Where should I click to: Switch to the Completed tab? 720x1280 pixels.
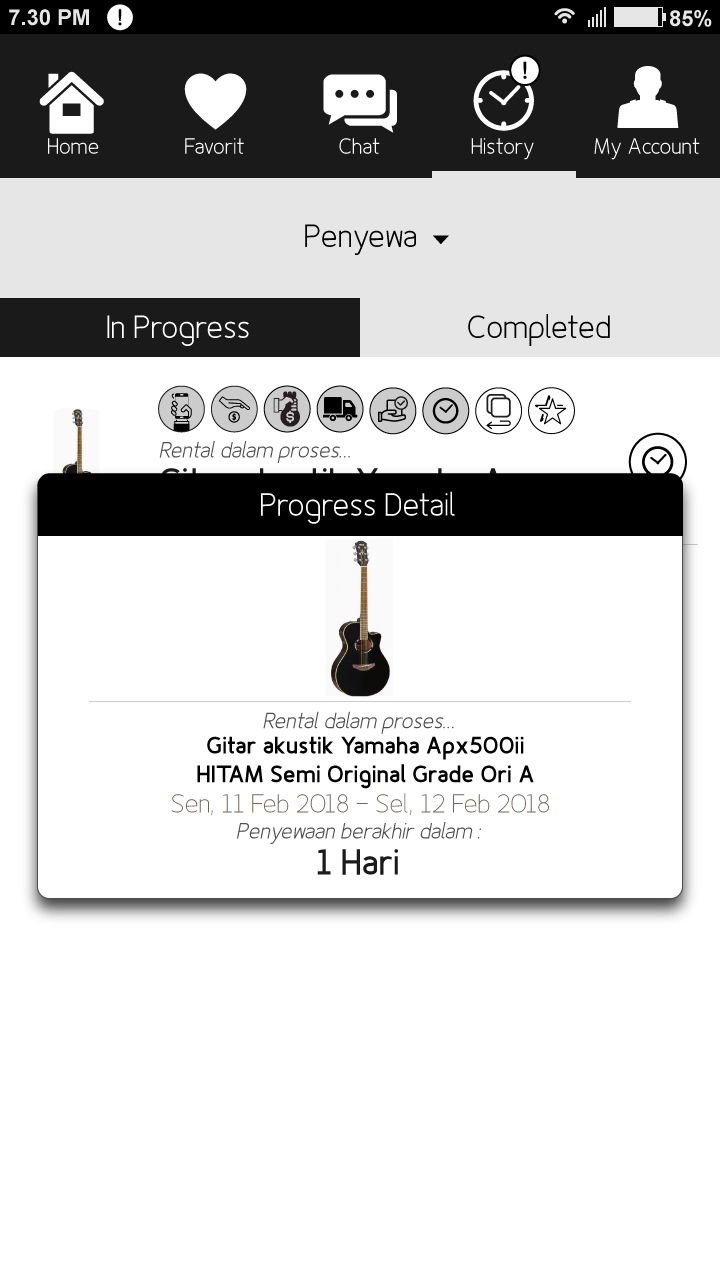(x=539, y=327)
